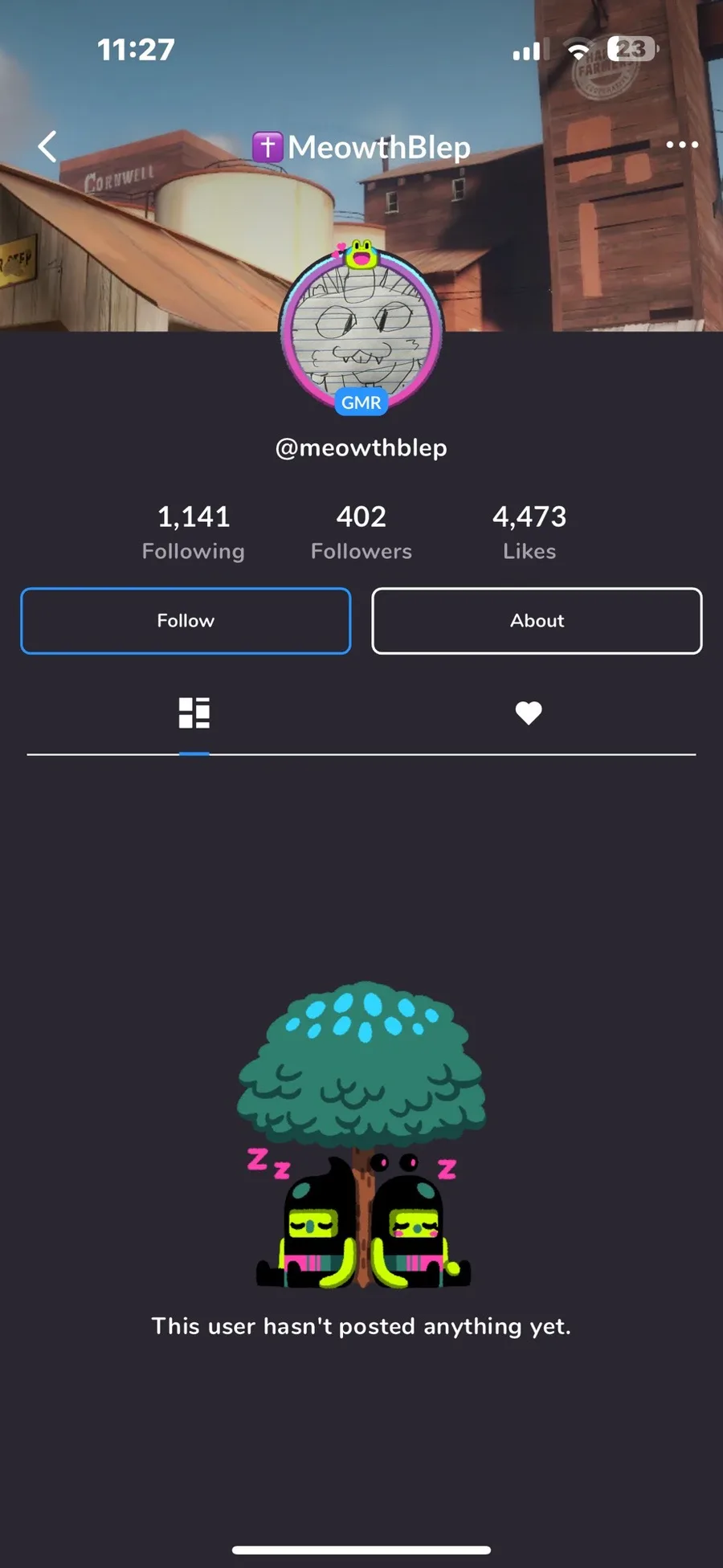Follow MeowthBlep
The image size is (723, 1568).
186,621
